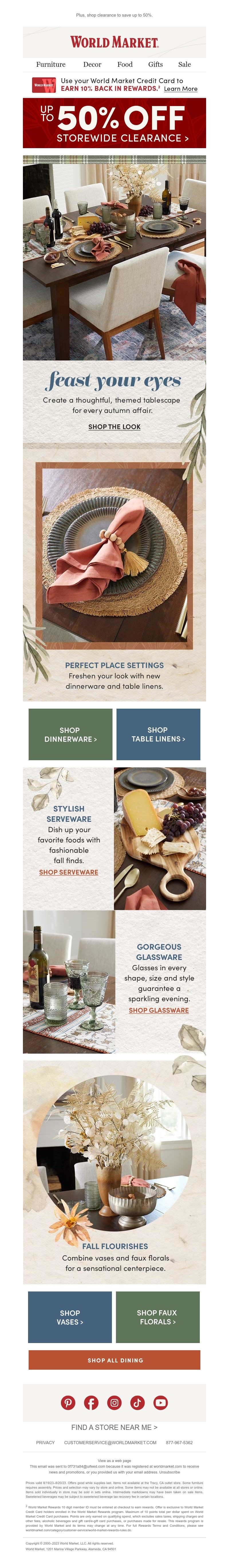Tap the Shop All Dining button
This screenshot has height=1568, width=229.
coord(114,1360)
